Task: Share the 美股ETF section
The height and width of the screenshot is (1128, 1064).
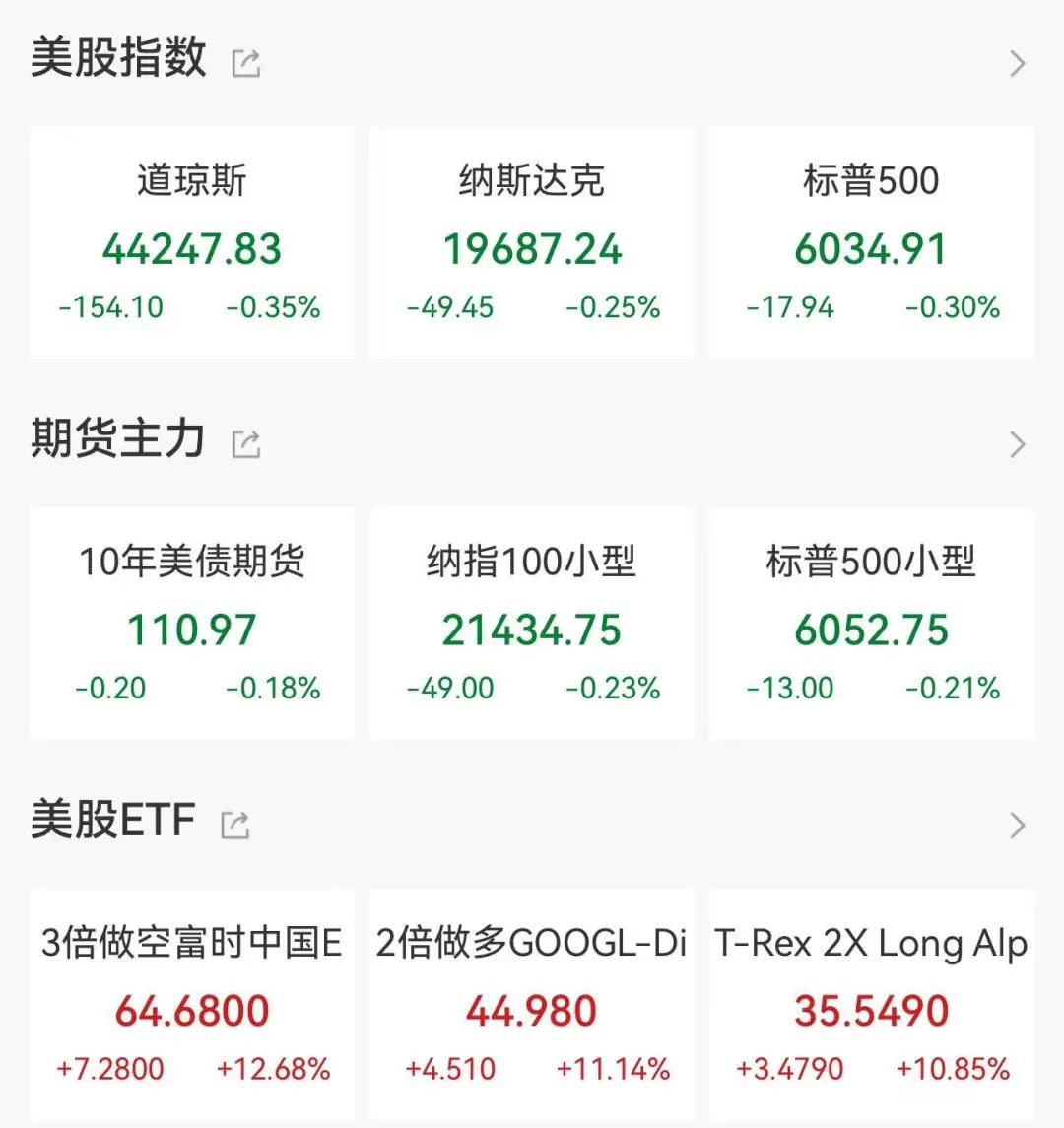Action: tap(235, 825)
